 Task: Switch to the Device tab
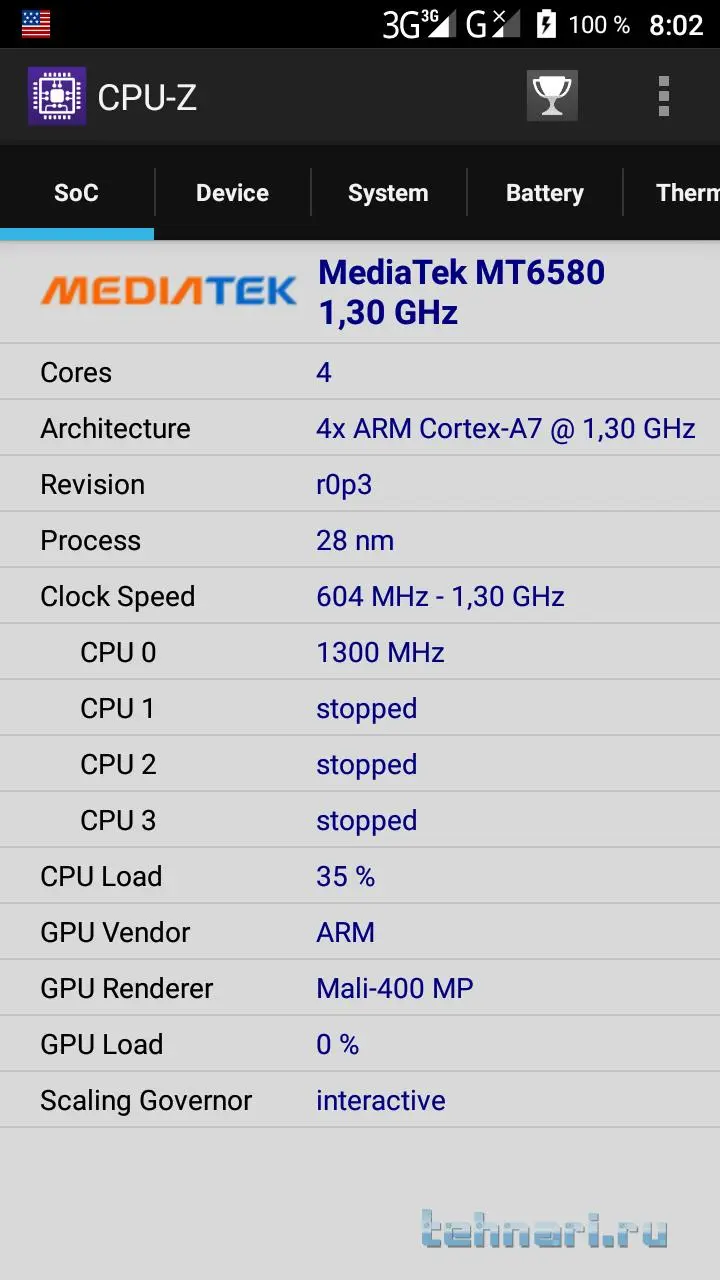coord(232,193)
